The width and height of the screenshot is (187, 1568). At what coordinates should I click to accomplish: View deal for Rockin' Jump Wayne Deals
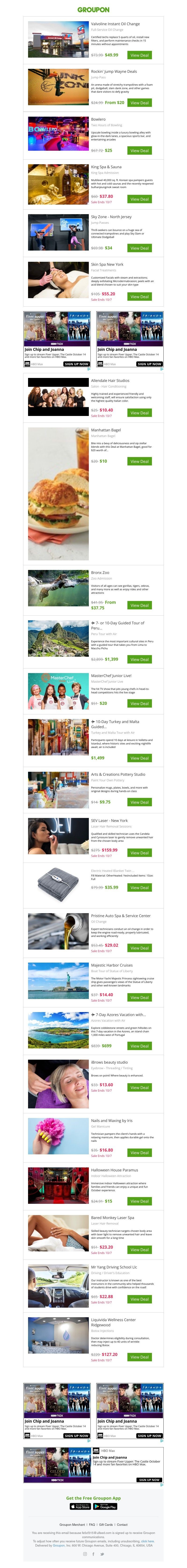point(140,103)
